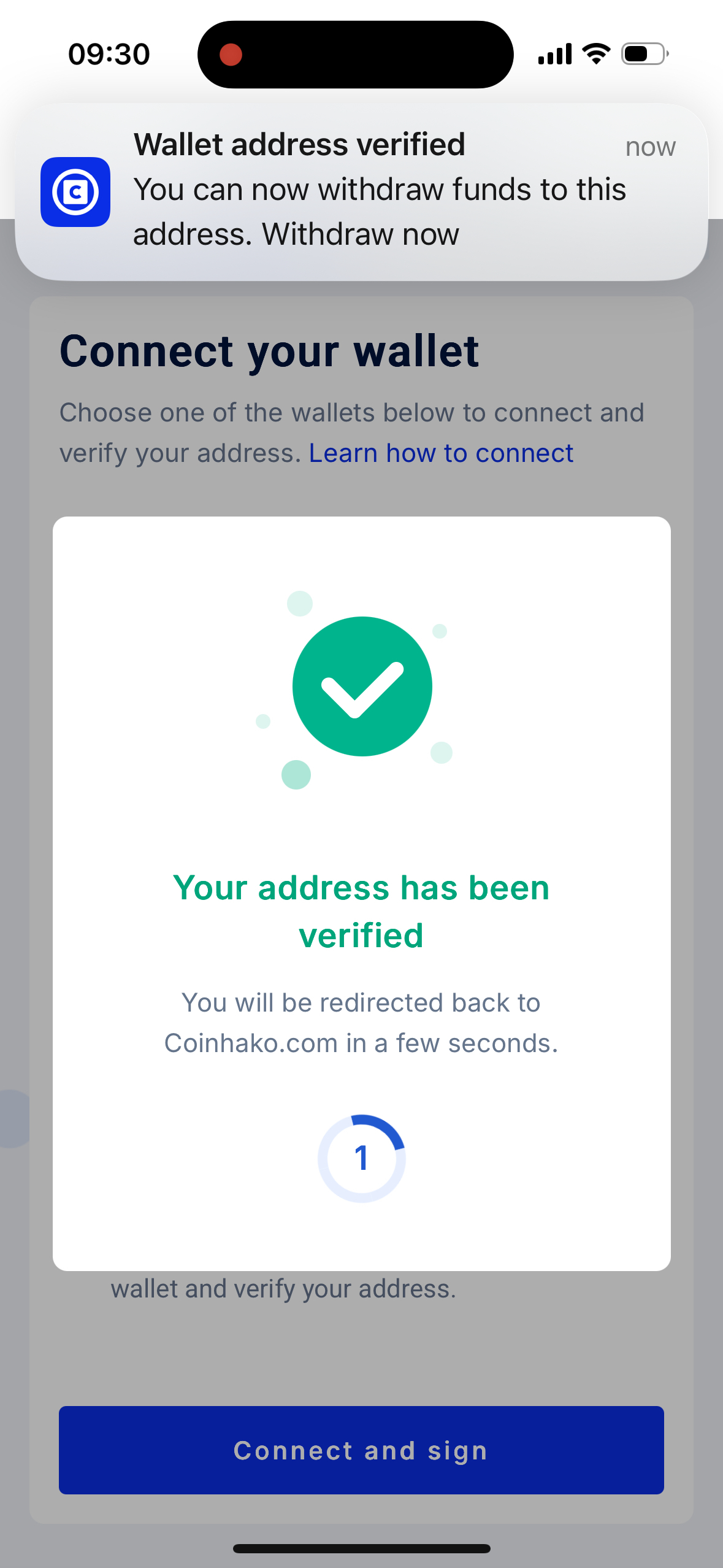Image resolution: width=723 pixels, height=1568 pixels.
Task: Open the Wallet address verified notification
Action: click(361, 191)
